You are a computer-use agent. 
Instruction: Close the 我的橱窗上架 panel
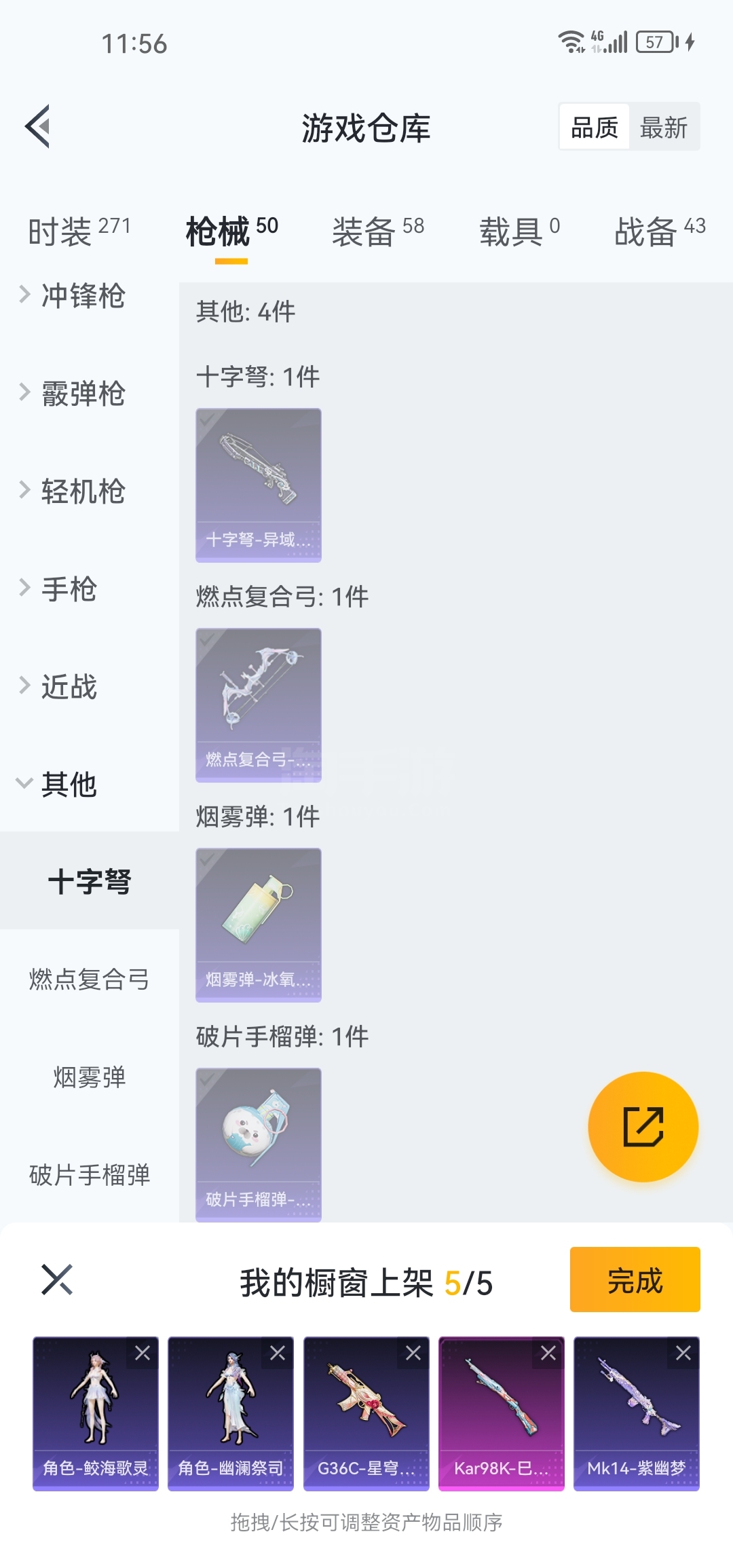pyautogui.click(x=57, y=1280)
